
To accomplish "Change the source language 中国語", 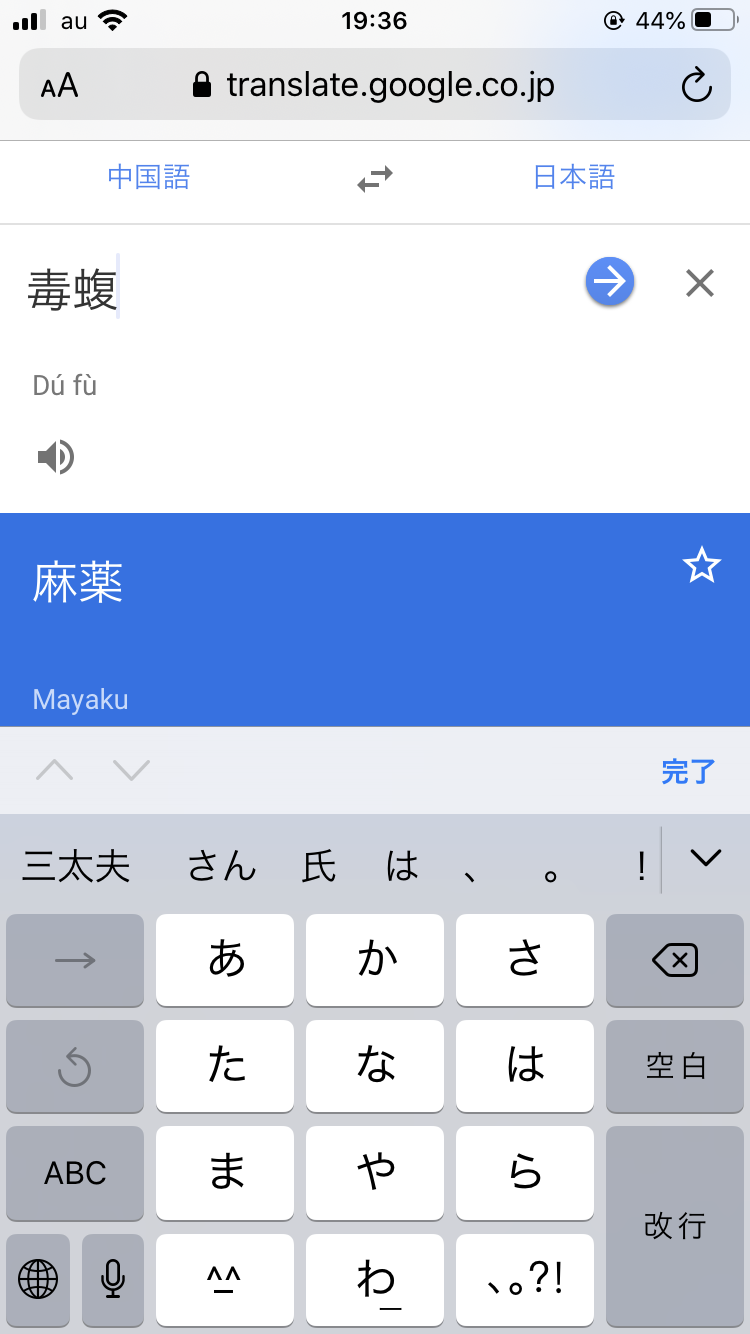I will point(149,178).
